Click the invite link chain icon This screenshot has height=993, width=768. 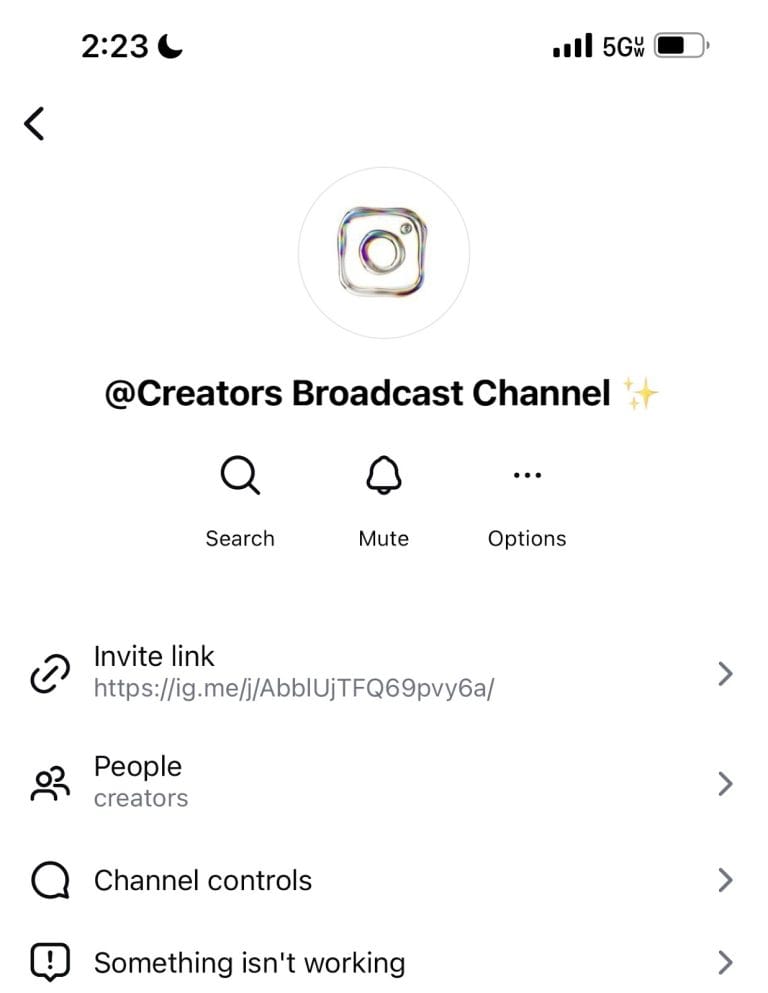(x=49, y=671)
